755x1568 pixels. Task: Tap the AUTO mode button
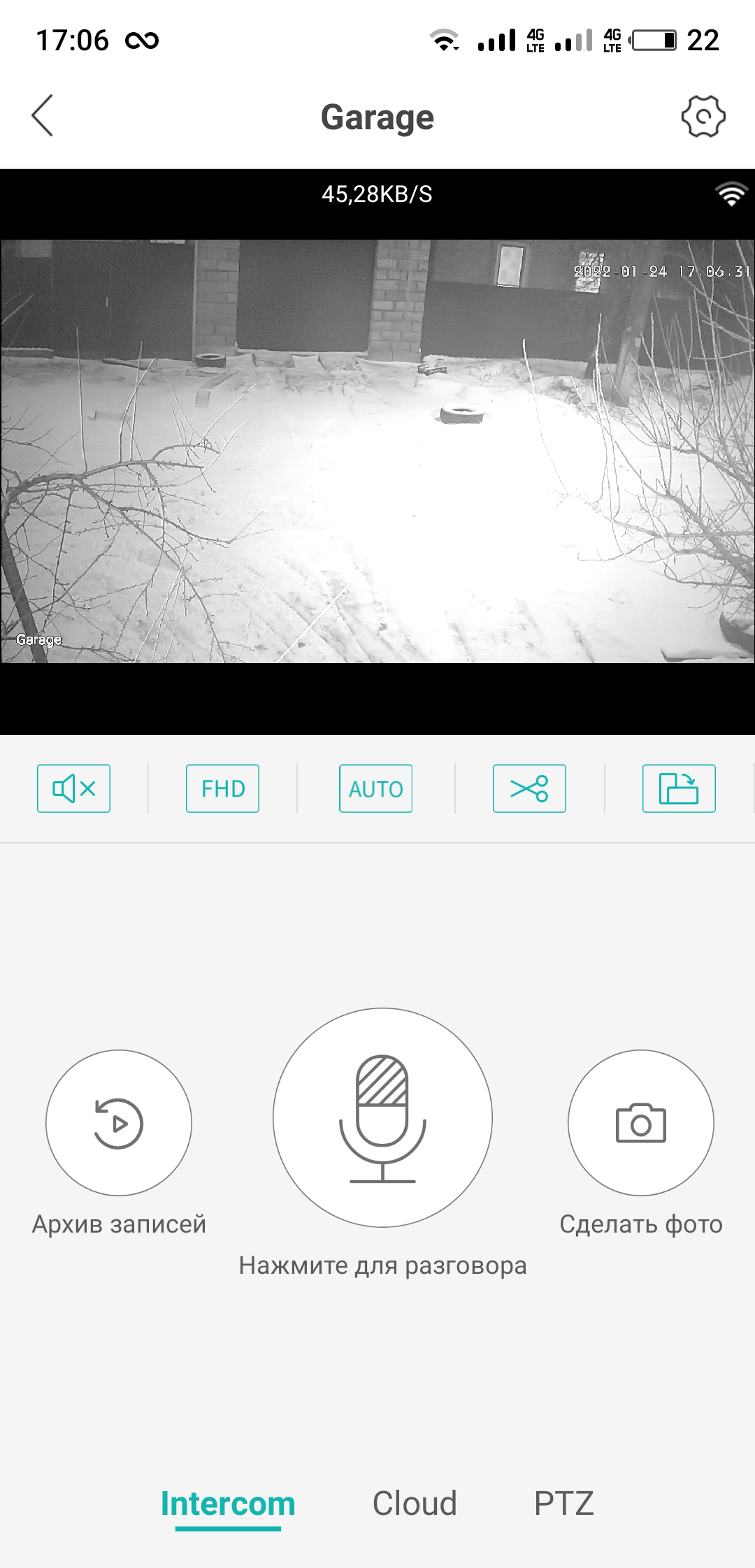(375, 789)
